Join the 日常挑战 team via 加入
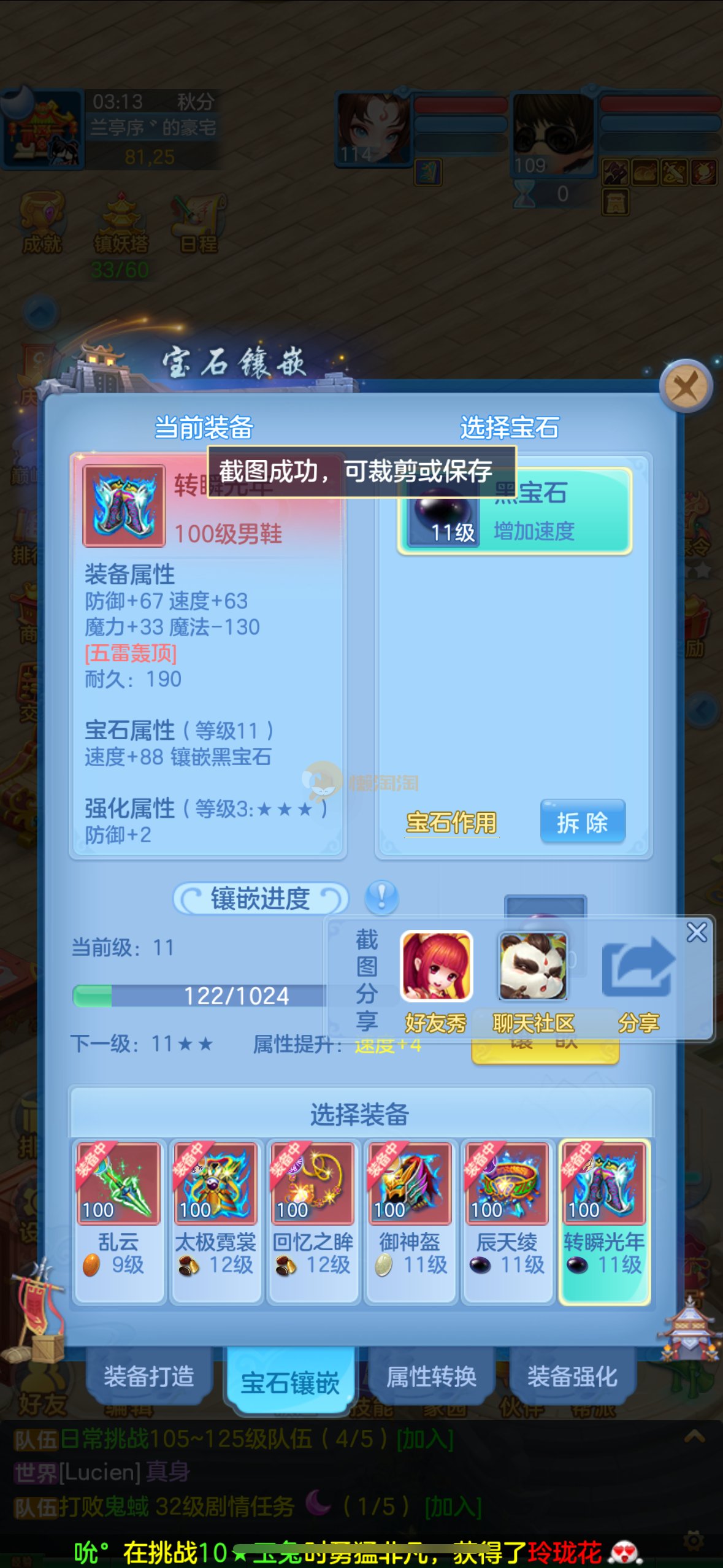This screenshot has width=723, height=1568. (425, 1439)
